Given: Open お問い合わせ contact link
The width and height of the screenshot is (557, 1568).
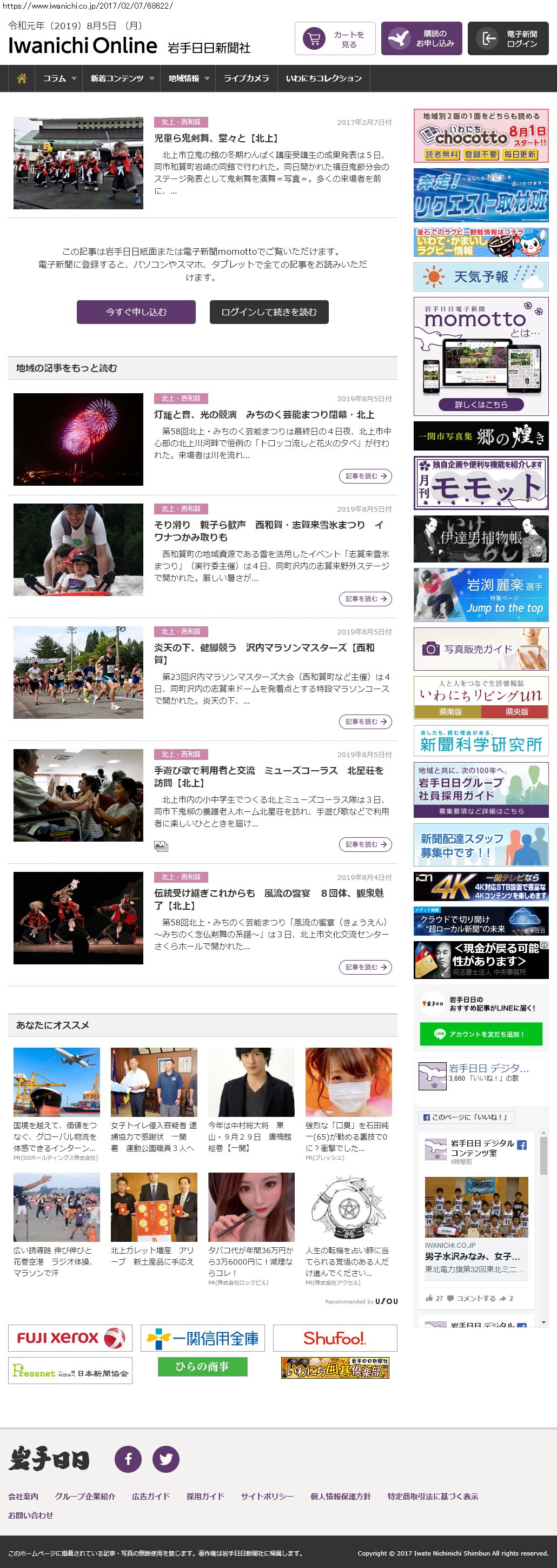Looking at the screenshot, I should coord(30,1515).
